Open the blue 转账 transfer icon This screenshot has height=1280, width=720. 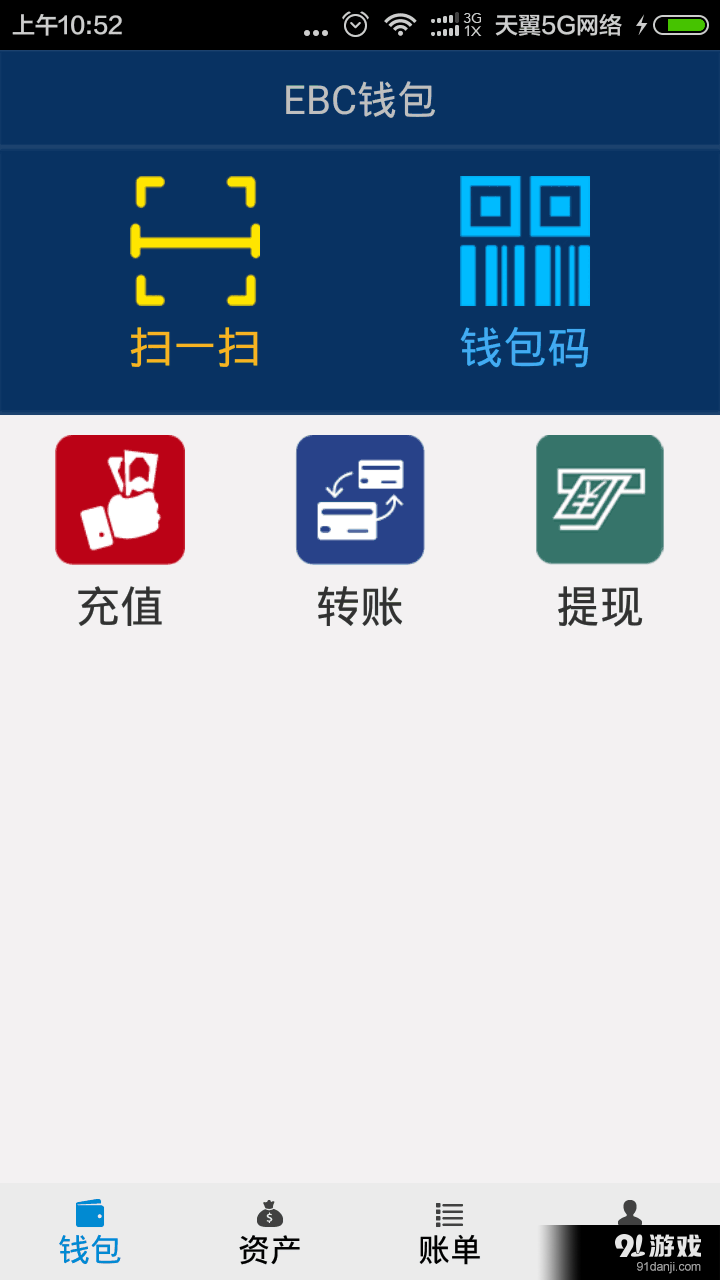coord(359,499)
